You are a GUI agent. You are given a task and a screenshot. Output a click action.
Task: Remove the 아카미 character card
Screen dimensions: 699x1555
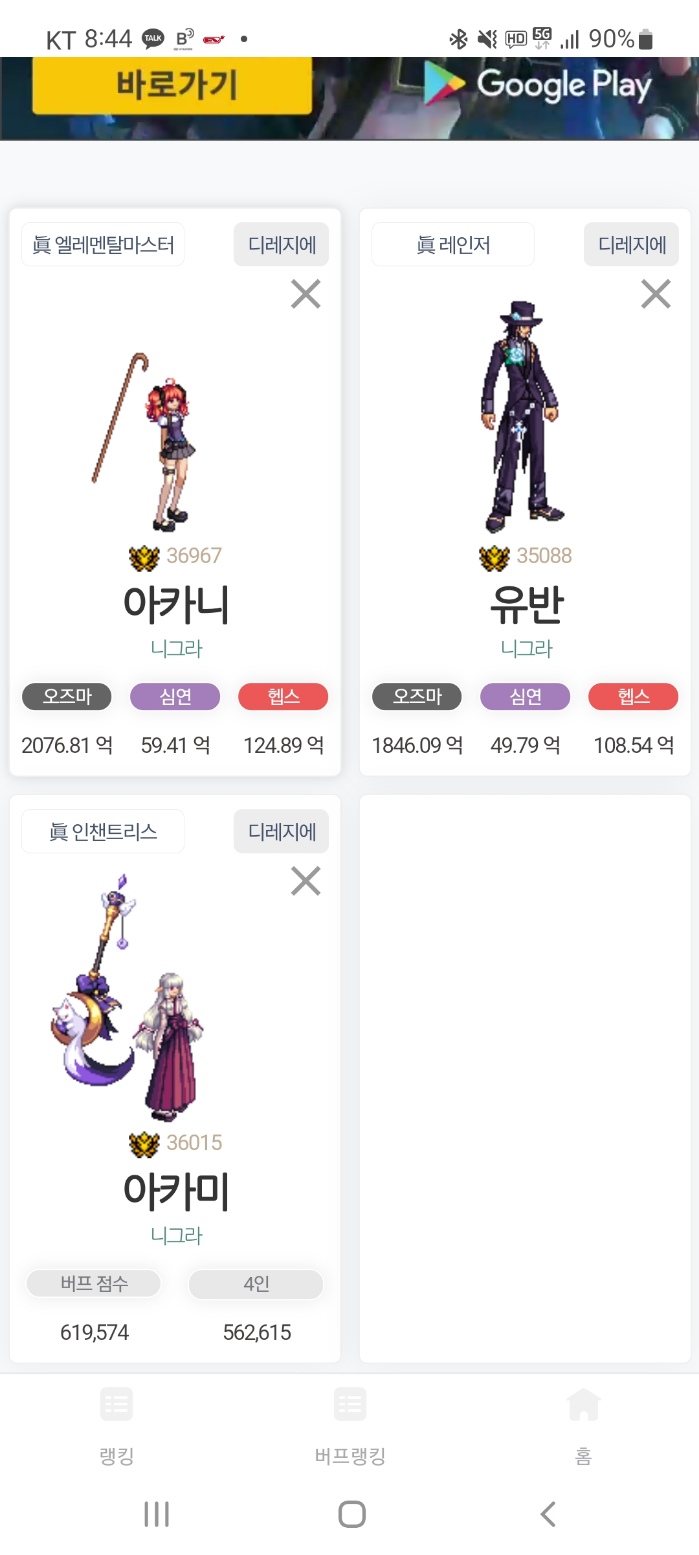(x=305, y=881)
